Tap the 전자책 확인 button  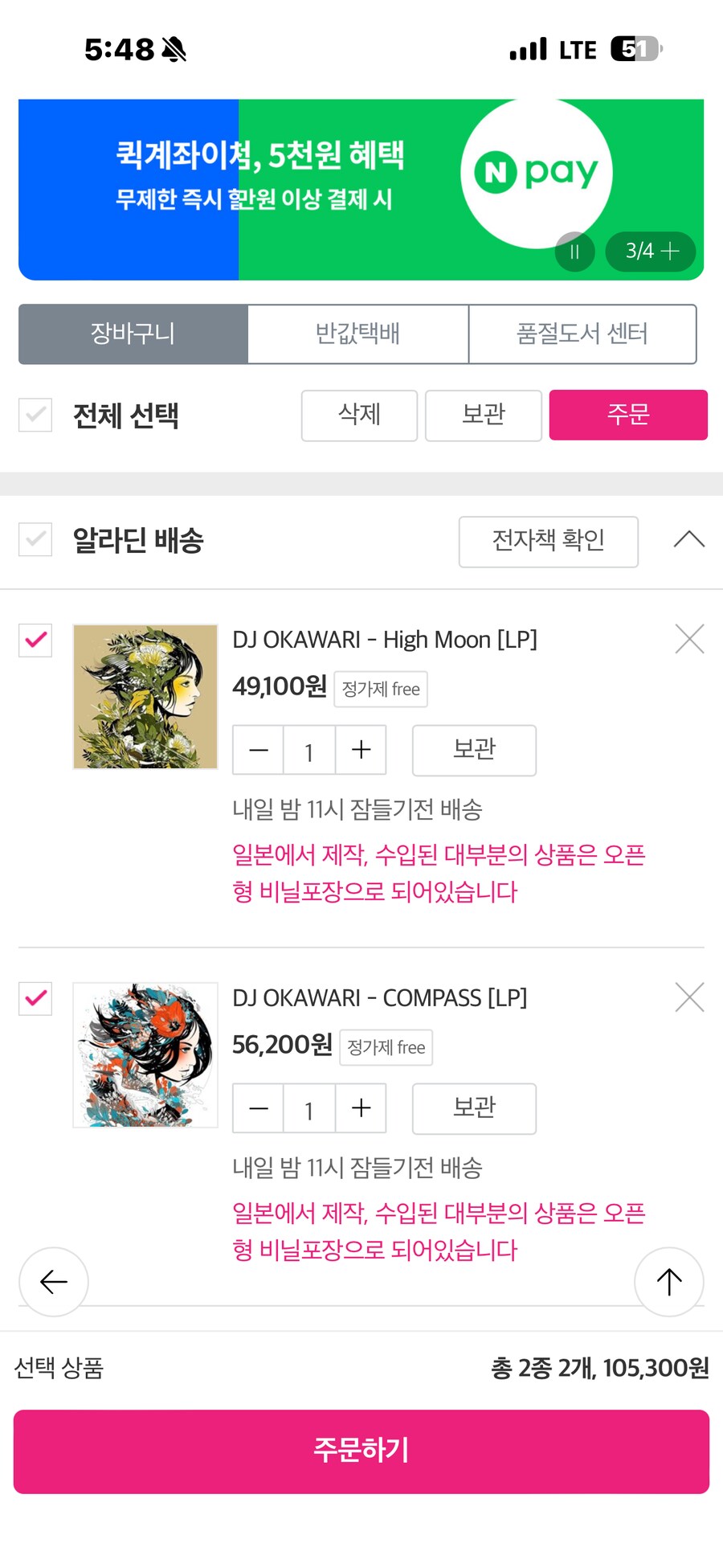548,541
